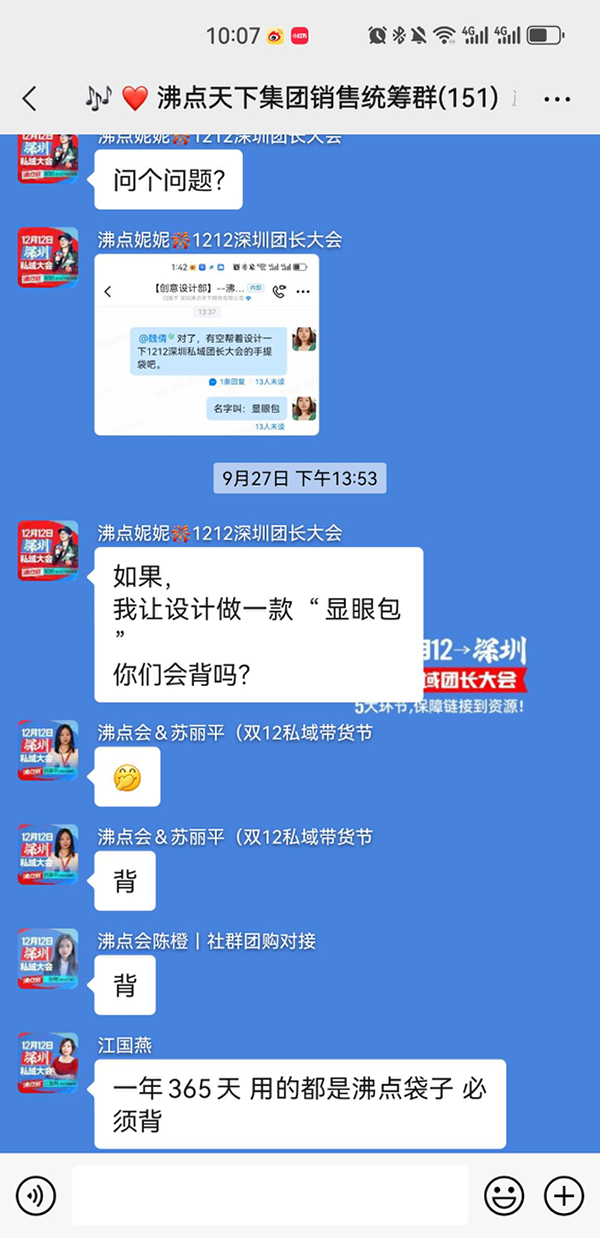Open the group chat overflow menu
Image resolution: width=600 pixels, height=1238 pixels.
556,98
